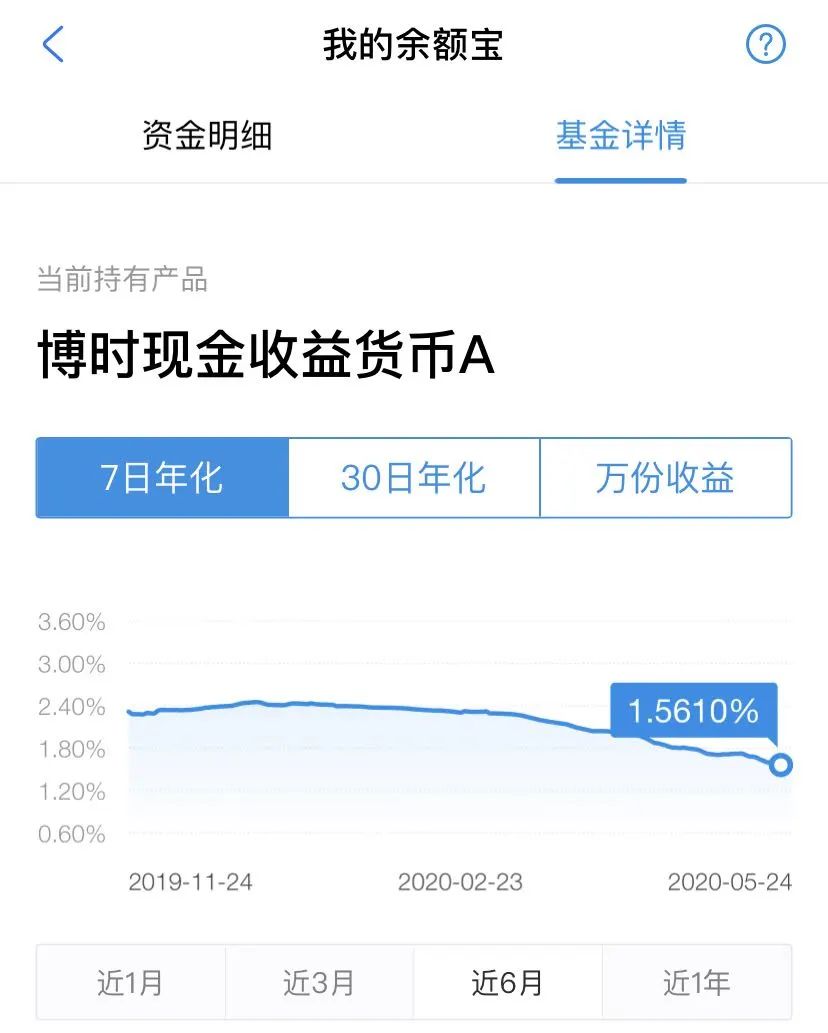This screenshot has width=828, height=1033.
Task: Switch to the 资金明细 tab
Action: (x=205, y=138)
